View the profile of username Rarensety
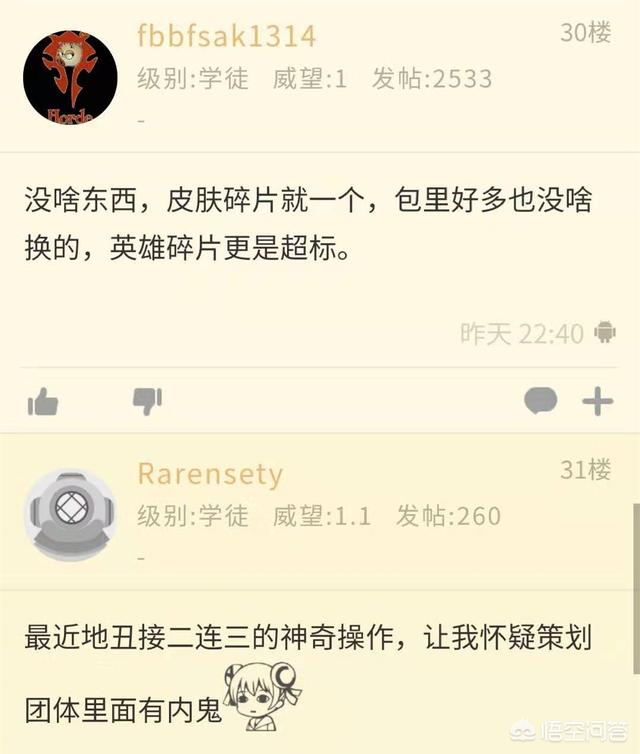This screenshot has height=754, width=640. pyautogui.click(x=210, y=473)
